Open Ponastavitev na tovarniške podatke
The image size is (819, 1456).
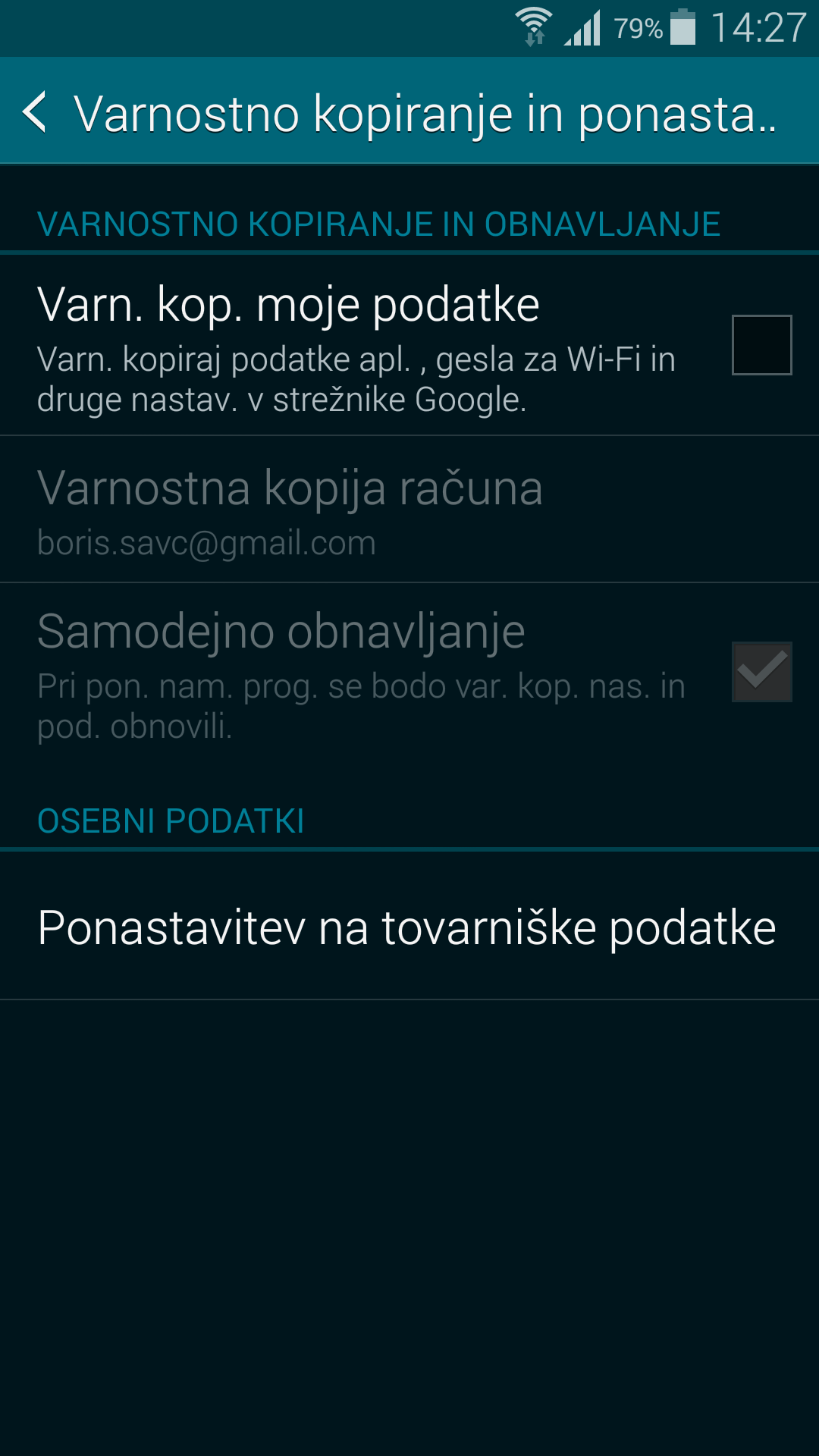408,927
